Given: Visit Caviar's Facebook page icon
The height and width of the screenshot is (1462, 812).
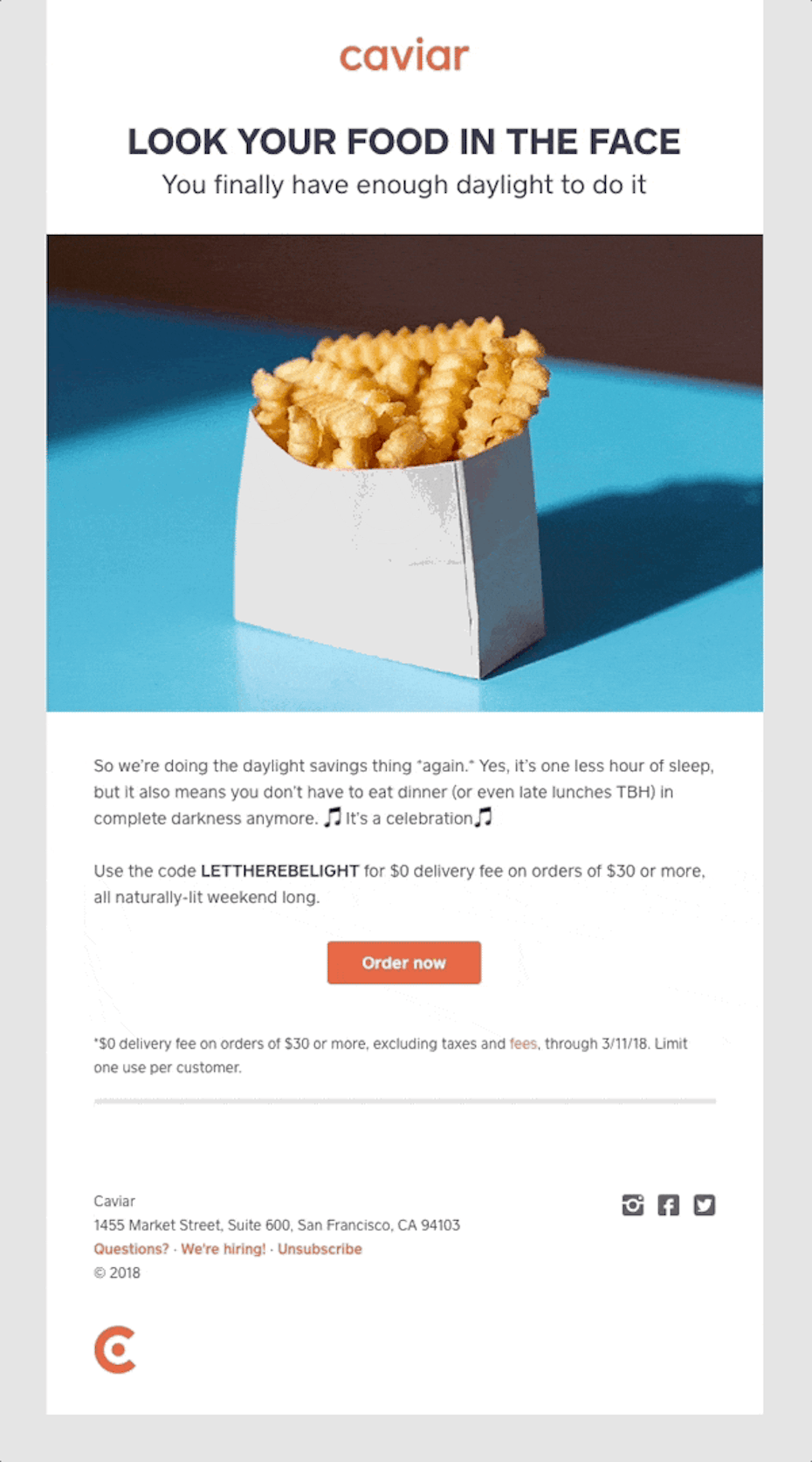Looking at the screenshot, I should point(669,1205).
